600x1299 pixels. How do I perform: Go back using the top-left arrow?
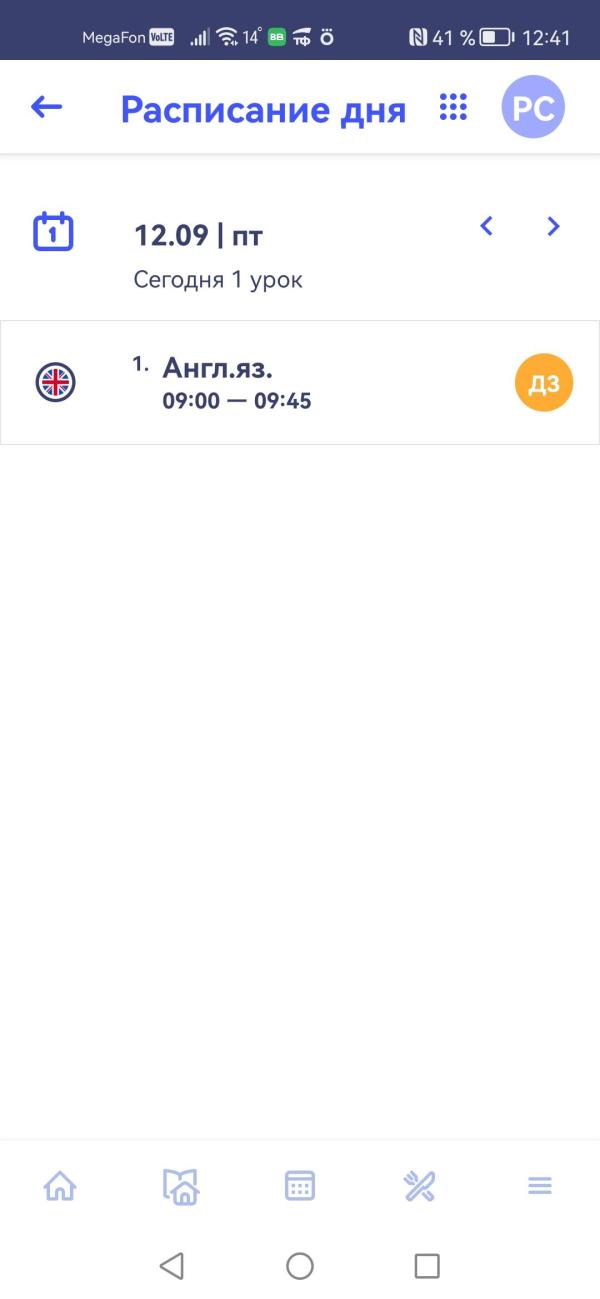tap(47, 107)
